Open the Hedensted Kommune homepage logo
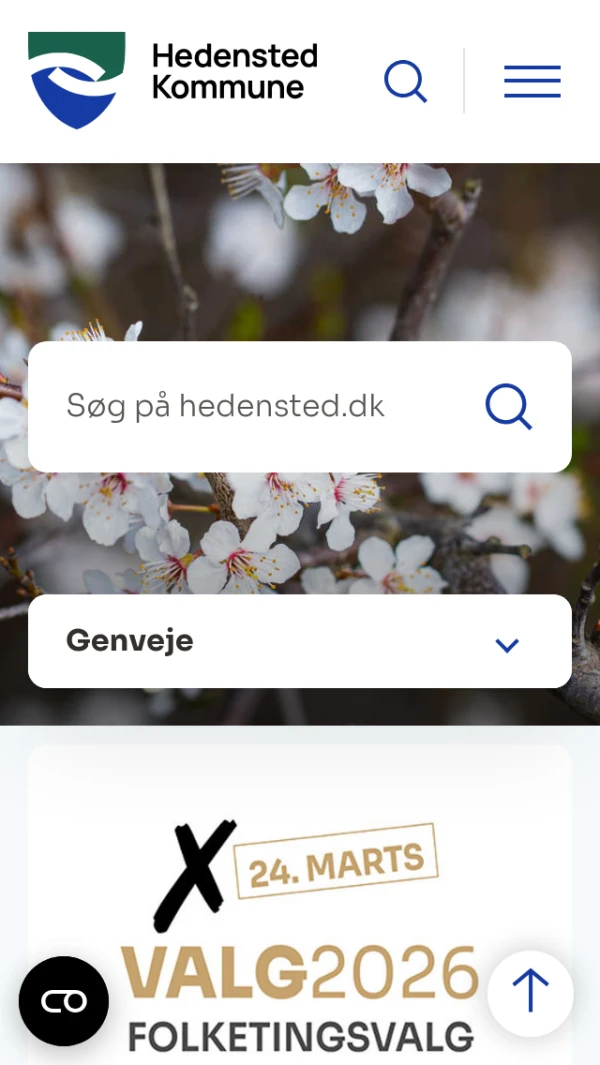600x1065 pixels. [172, 80]
